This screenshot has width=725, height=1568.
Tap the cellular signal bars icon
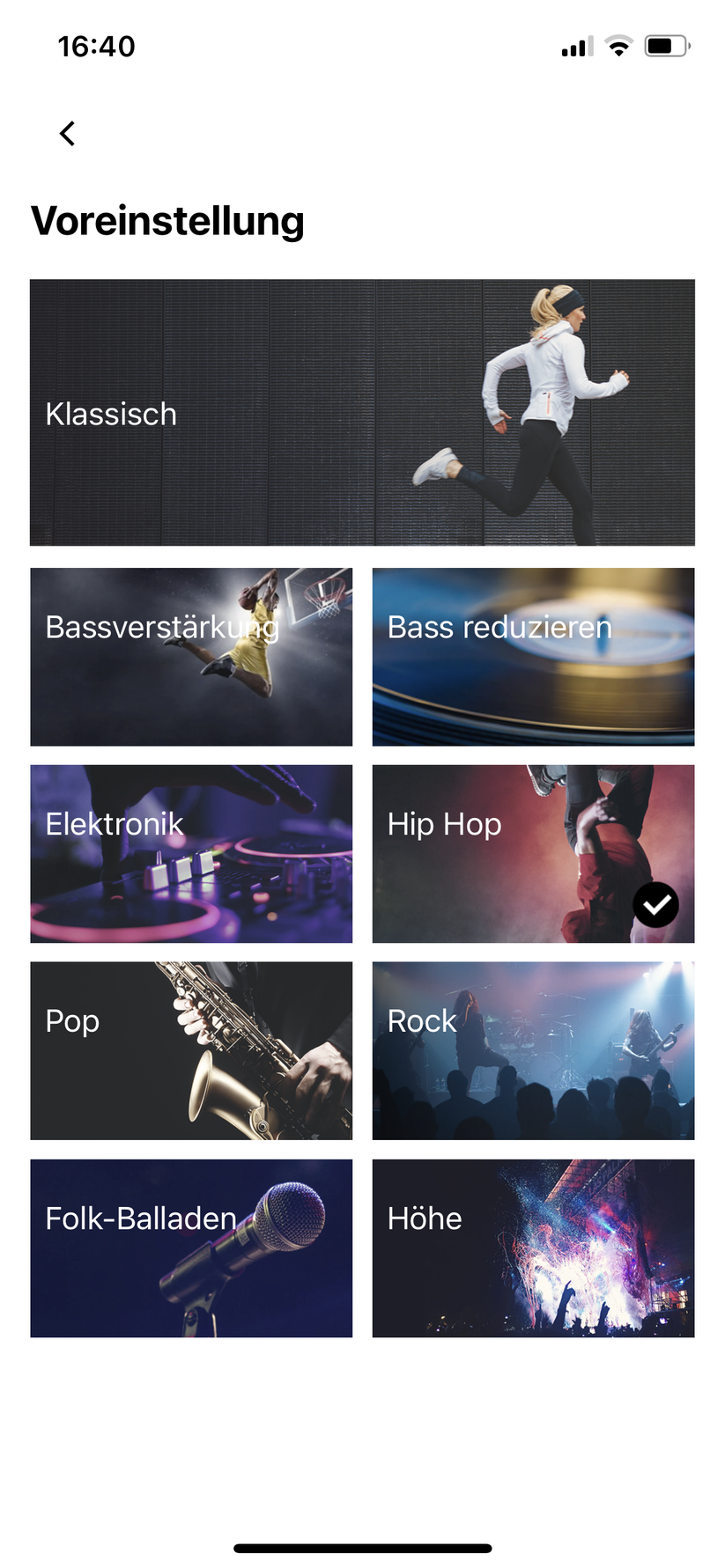[575, 48]
